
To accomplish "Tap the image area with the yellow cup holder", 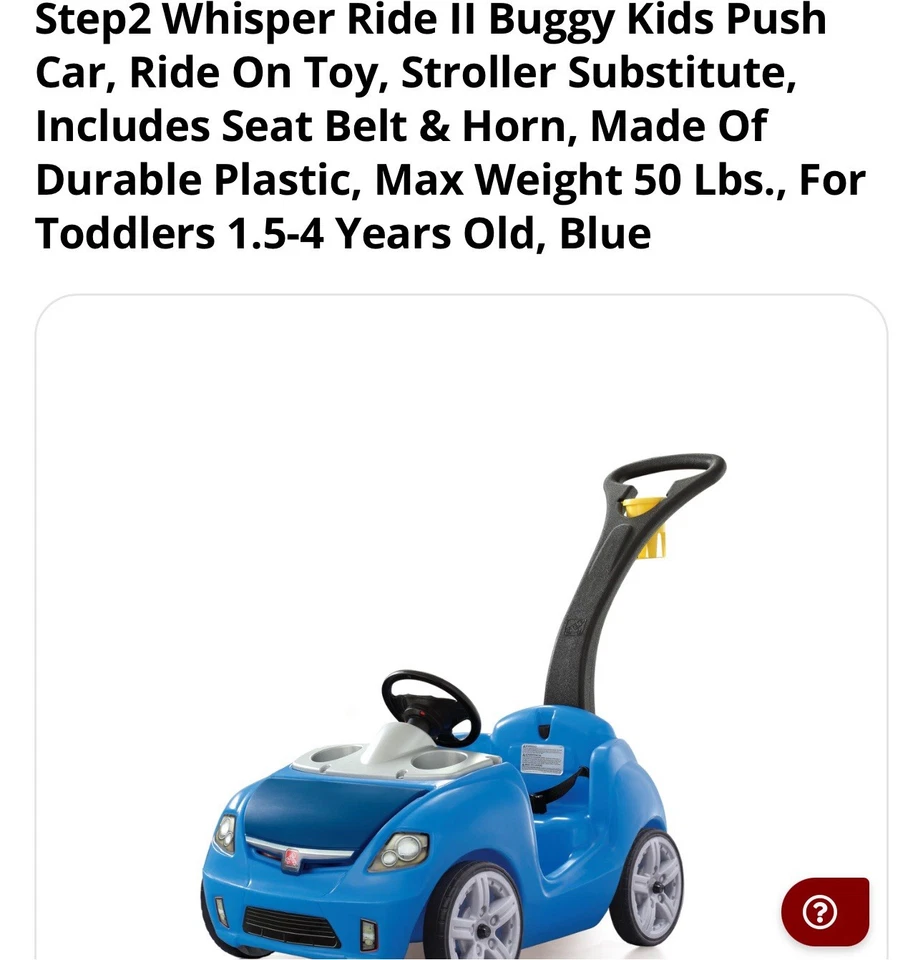I will (x=655, y=525).
